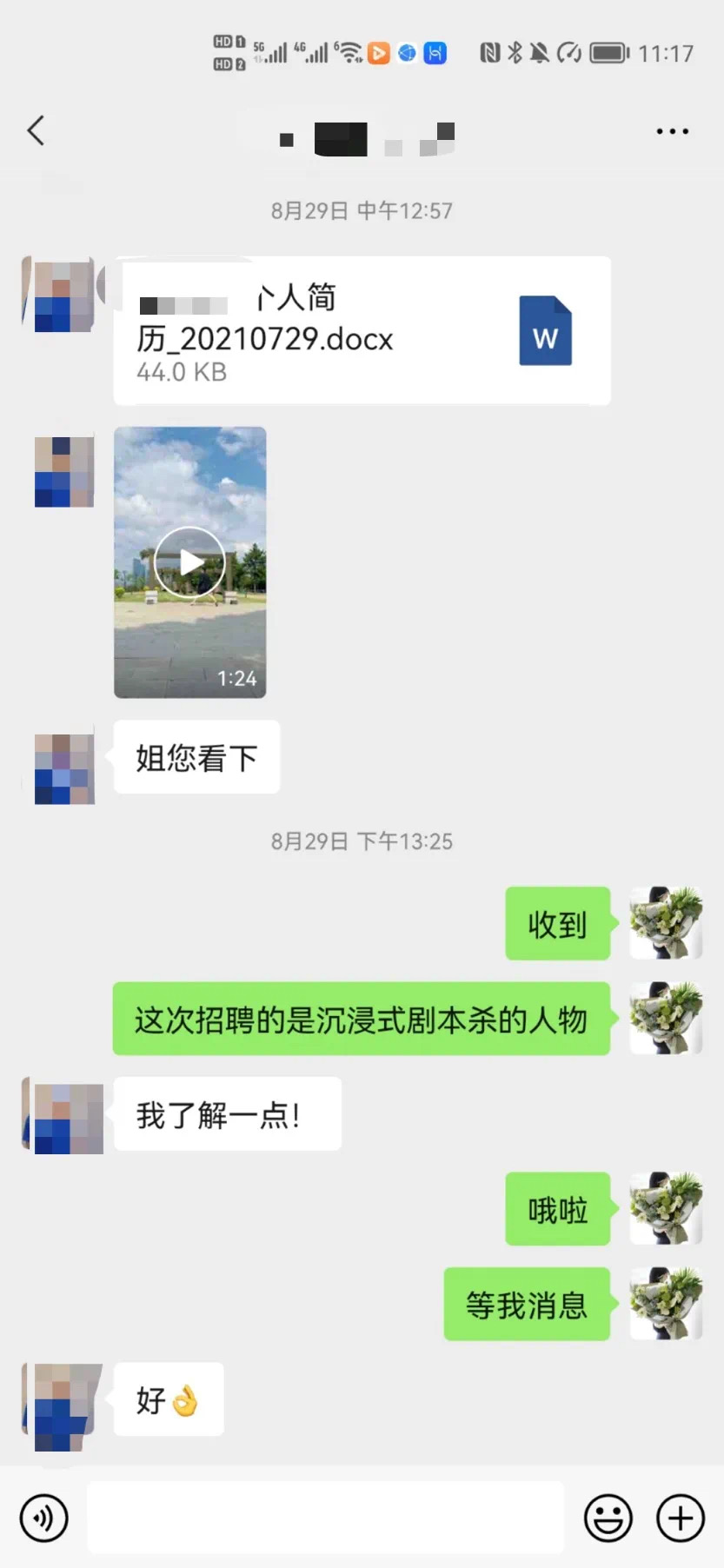Screen dimensions: 724x1568
Task: Tap my avatar beside 收到 message
Action: [666, 923]
